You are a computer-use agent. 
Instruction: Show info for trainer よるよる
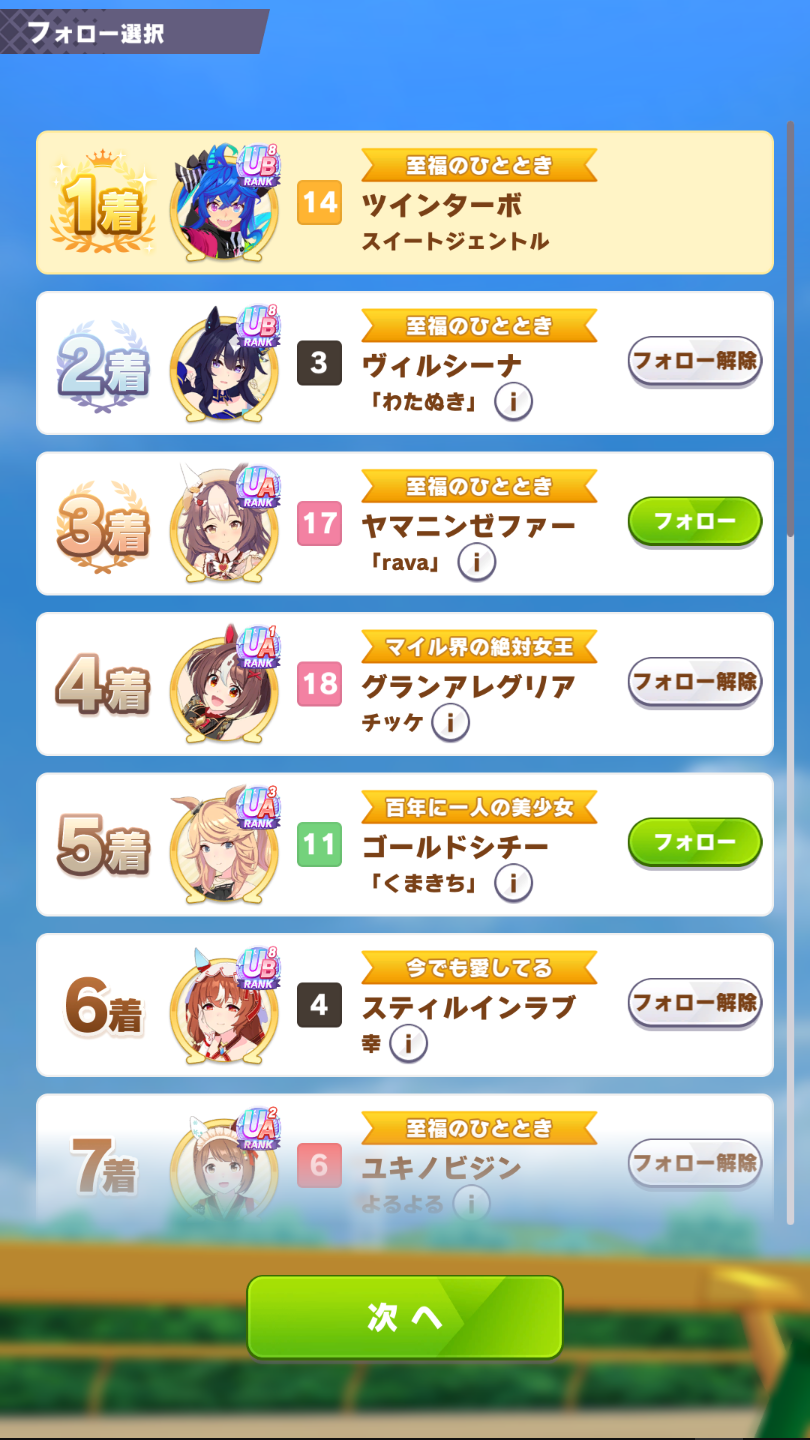click(471, 1204)
